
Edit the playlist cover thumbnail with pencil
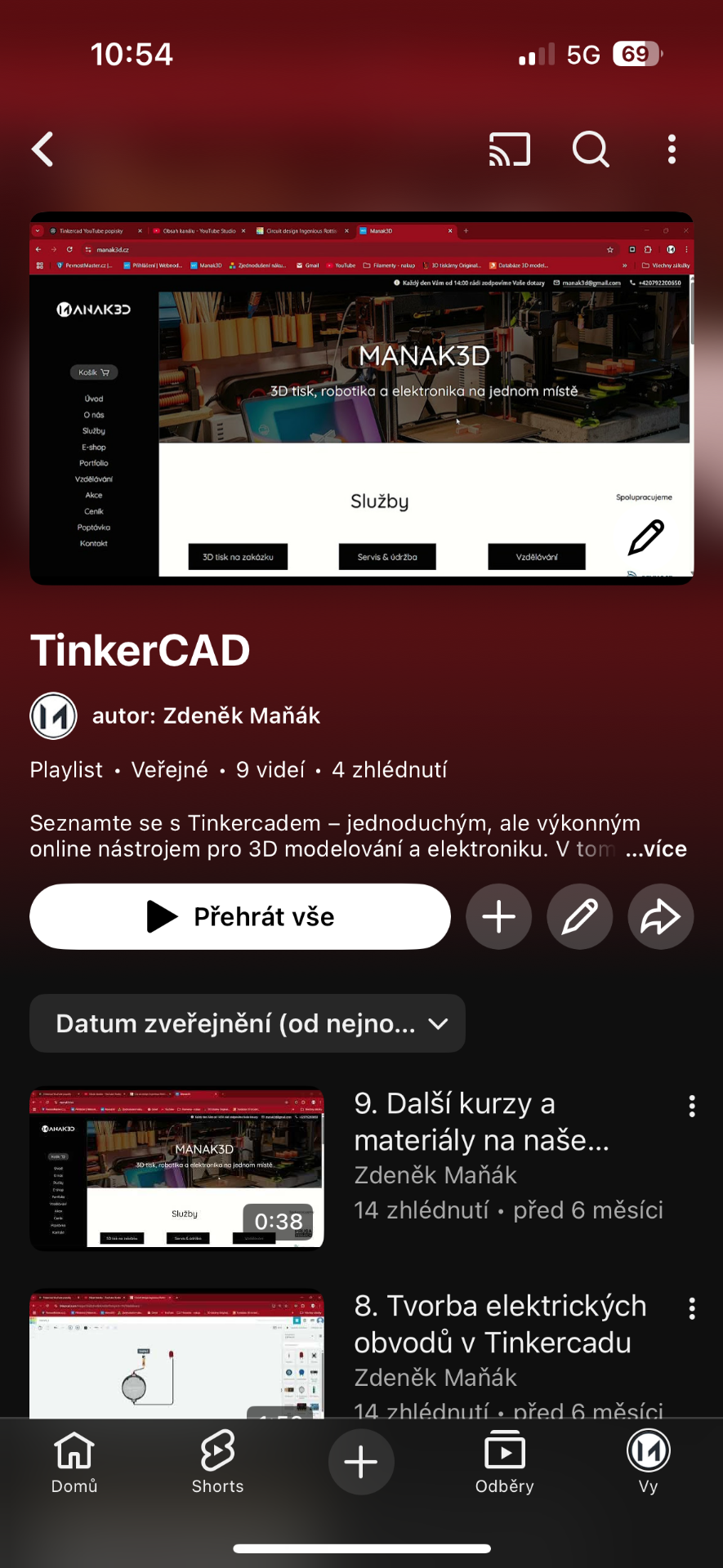(x=645, y=537)
